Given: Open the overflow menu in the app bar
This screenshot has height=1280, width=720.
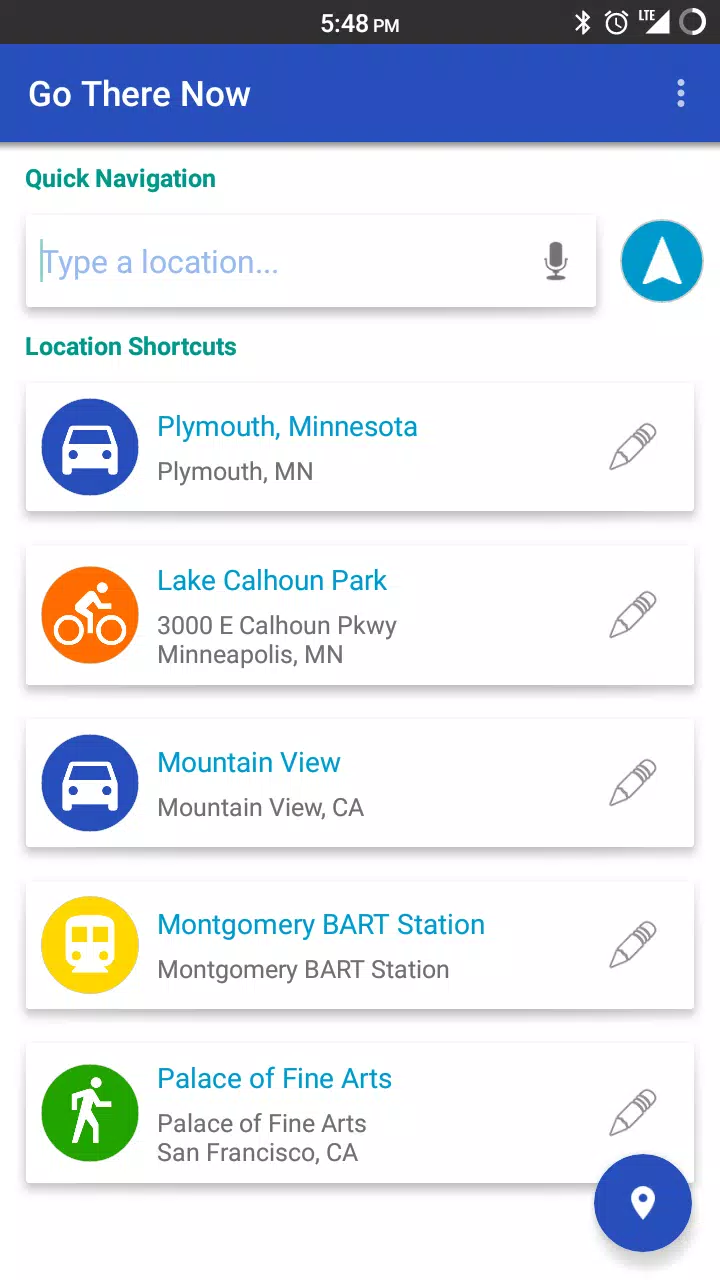Looking at the screenshot, I should click(x=681, y=94).
